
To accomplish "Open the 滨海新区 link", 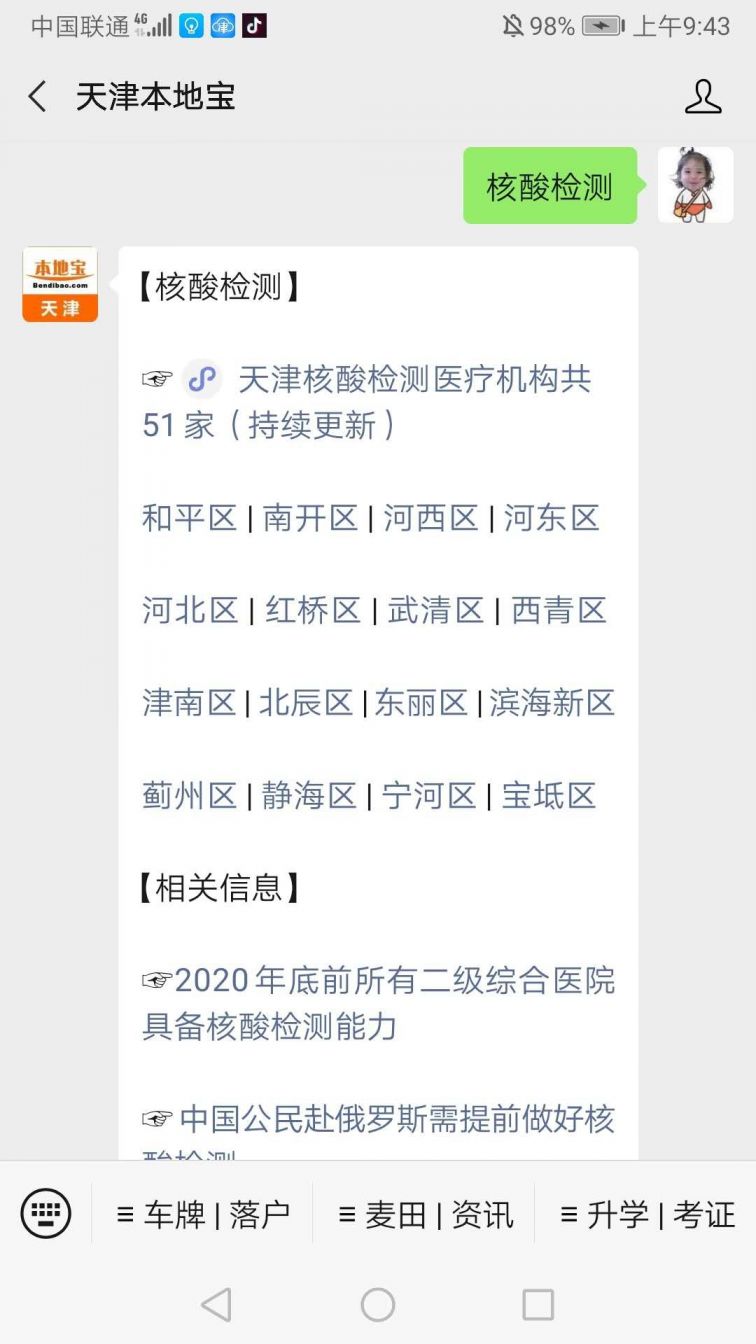I will [x=551, y=703].
